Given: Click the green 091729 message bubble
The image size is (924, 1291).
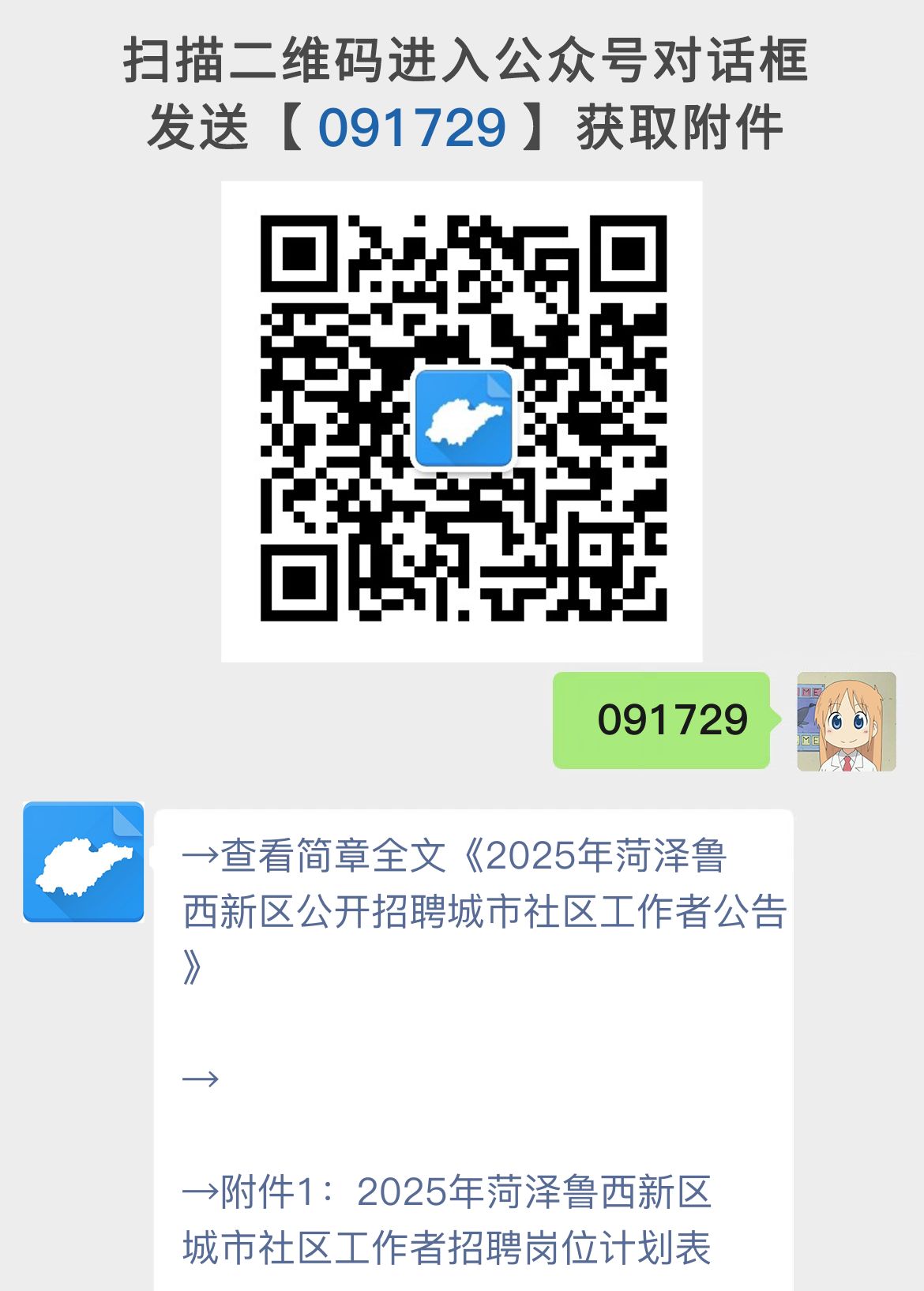Looking at the screenshot, I should pos(662,719).
